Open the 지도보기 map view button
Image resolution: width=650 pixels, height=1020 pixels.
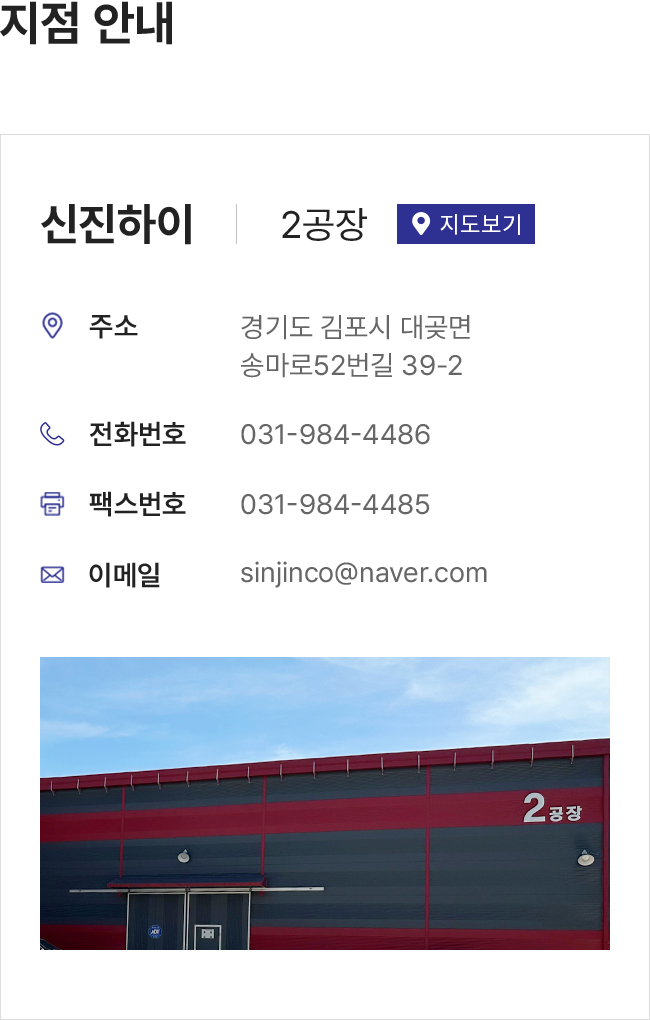(x=466, y=224)
